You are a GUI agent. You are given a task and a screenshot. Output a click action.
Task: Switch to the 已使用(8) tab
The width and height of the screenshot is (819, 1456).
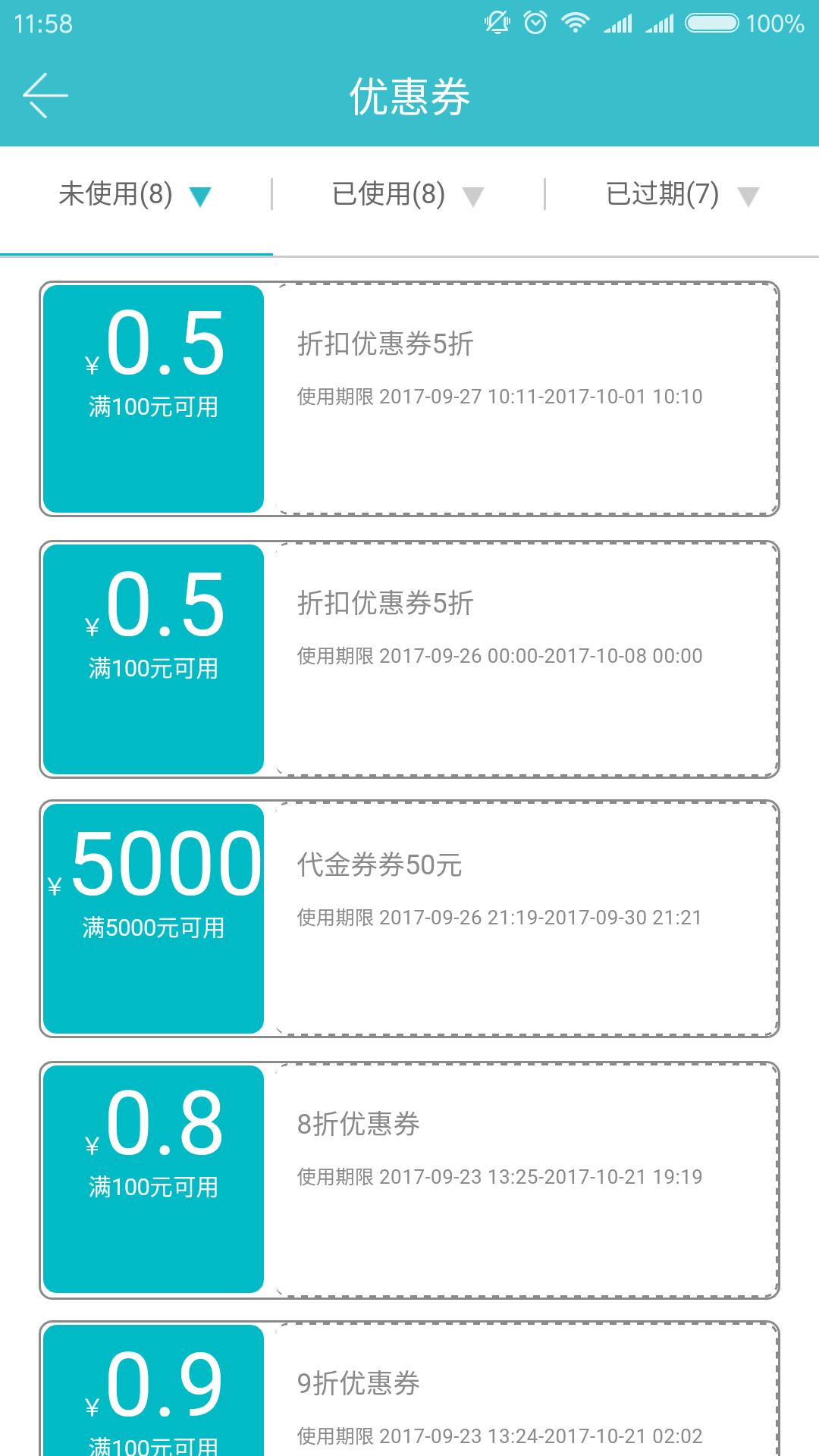point(409,196)
